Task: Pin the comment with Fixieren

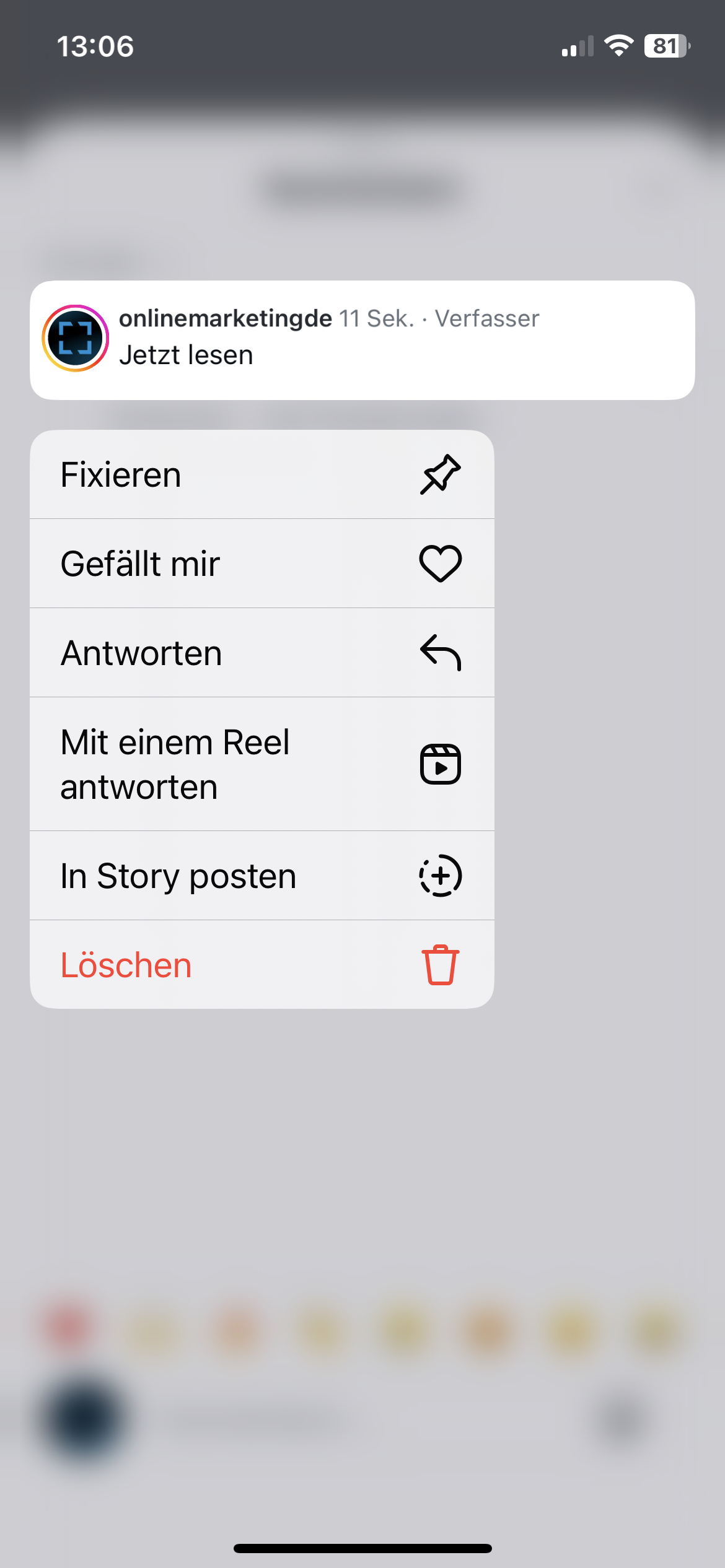Action: click(x=261, y=475)
